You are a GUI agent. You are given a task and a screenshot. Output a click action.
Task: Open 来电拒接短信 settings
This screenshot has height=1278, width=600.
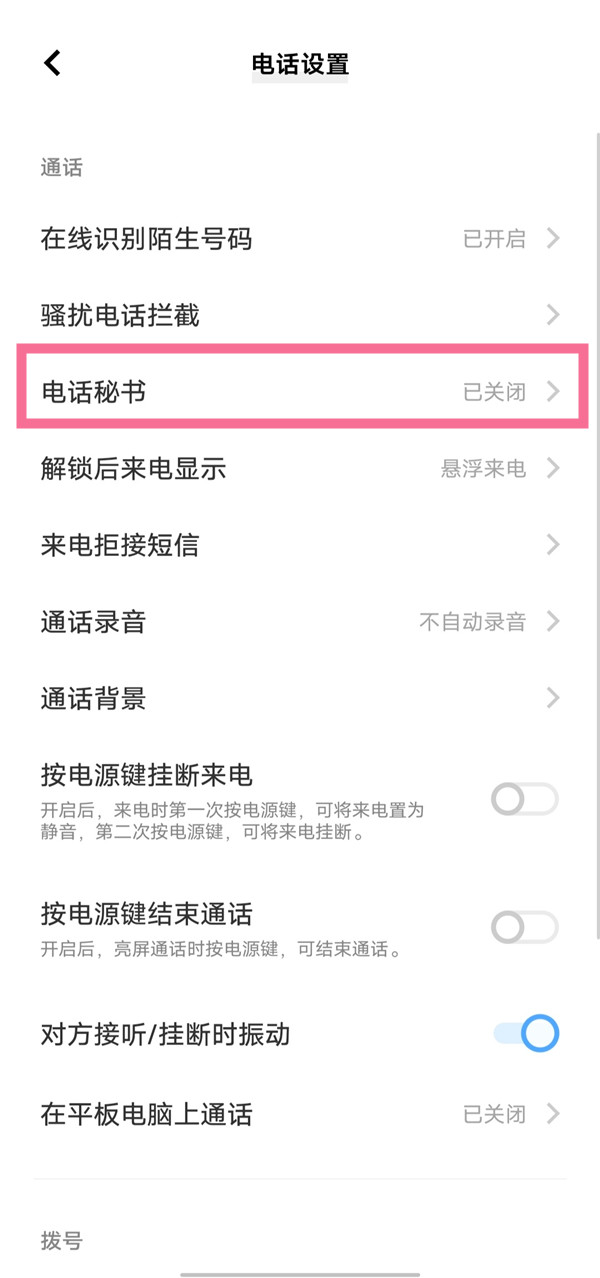pos(300,545)
